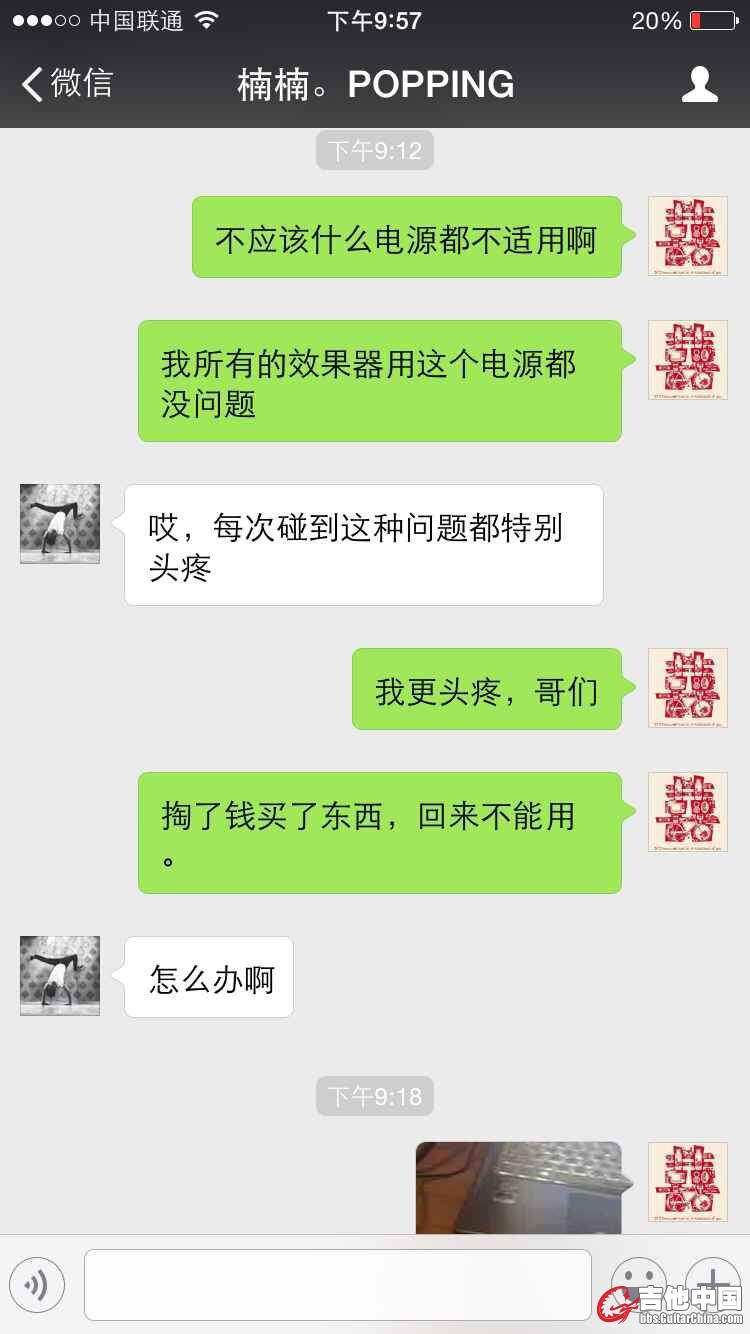Image resolution: width=750 pixels, height=1334 pixels.
Task: Open contact avatar beside 哎，每次碰到这种问题 message
Action: [x=60, y=524]
